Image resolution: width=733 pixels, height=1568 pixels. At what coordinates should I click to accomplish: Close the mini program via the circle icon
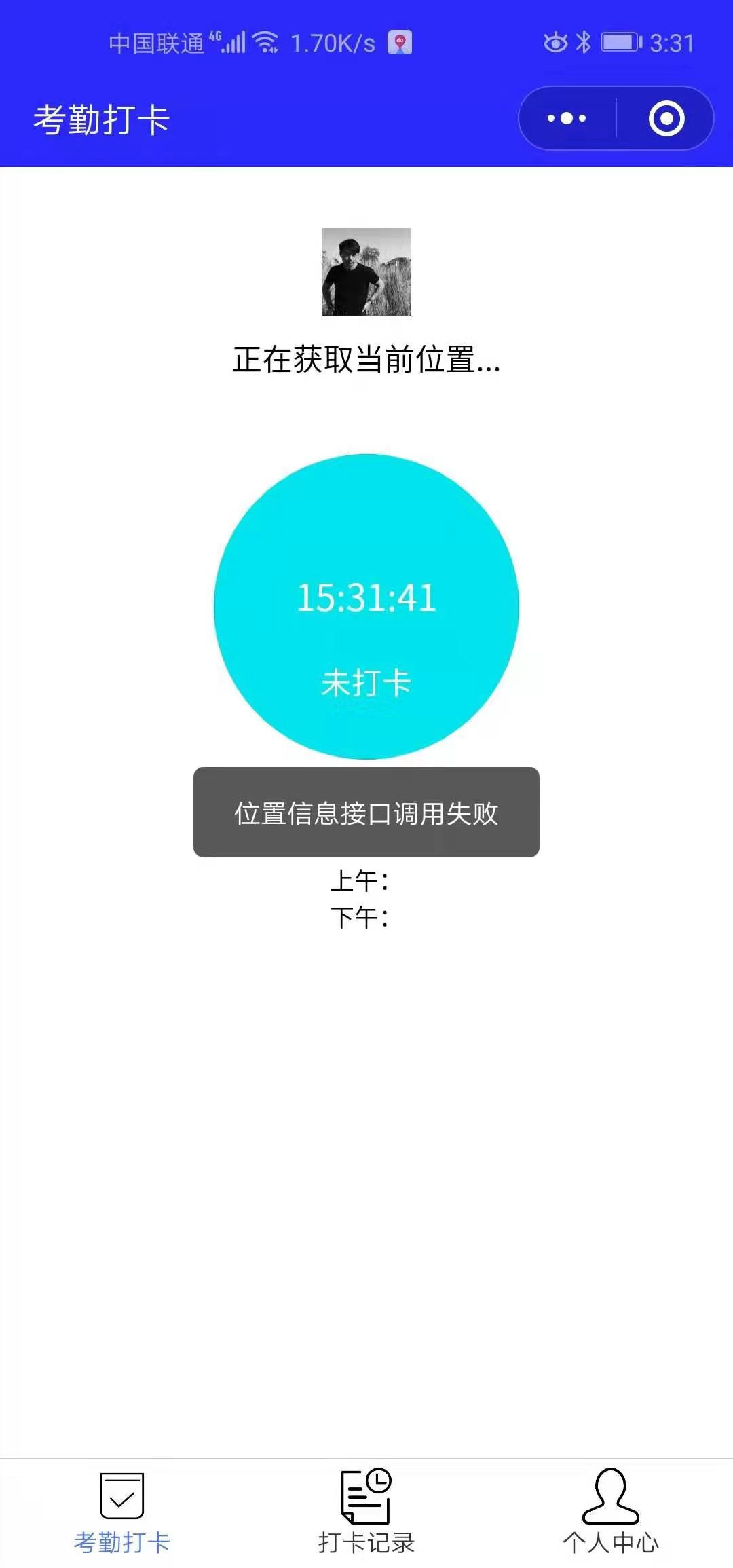tap(666, 119)
